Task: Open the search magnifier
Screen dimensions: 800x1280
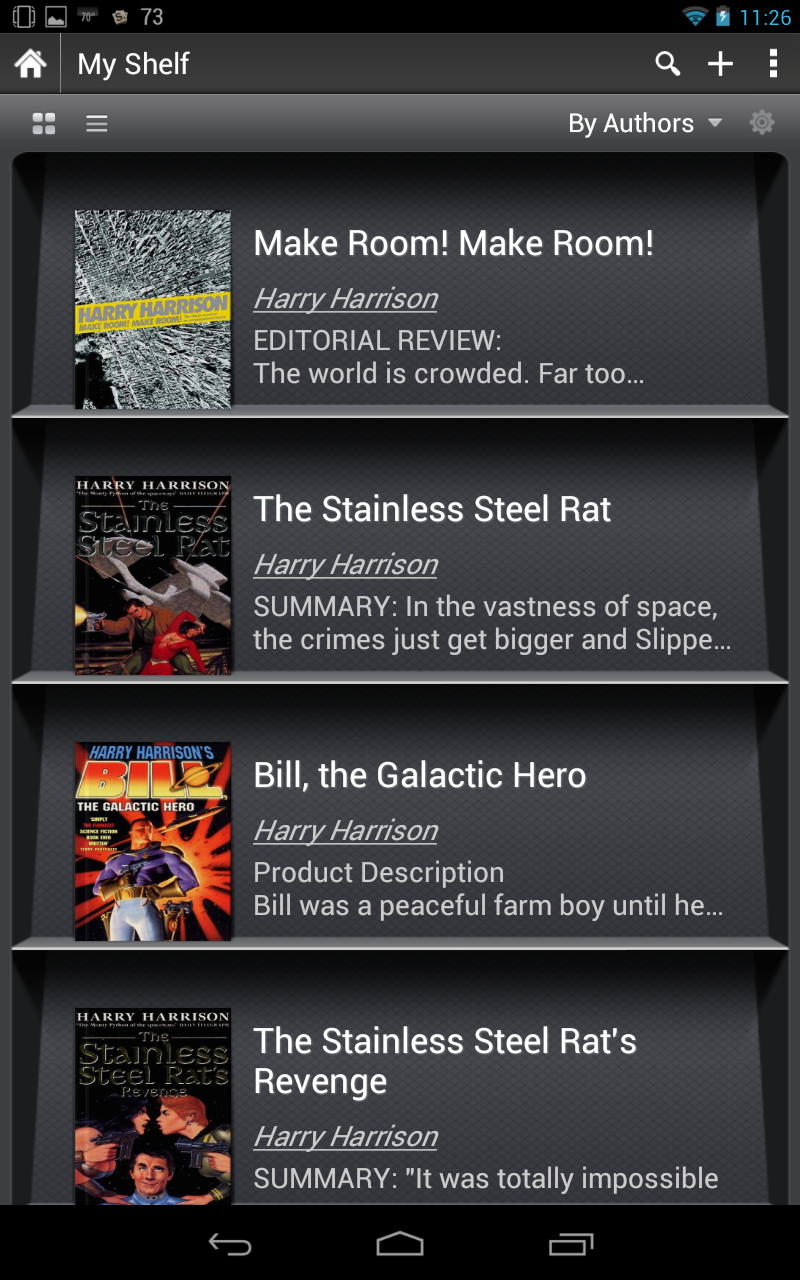Action: (667, 64)
